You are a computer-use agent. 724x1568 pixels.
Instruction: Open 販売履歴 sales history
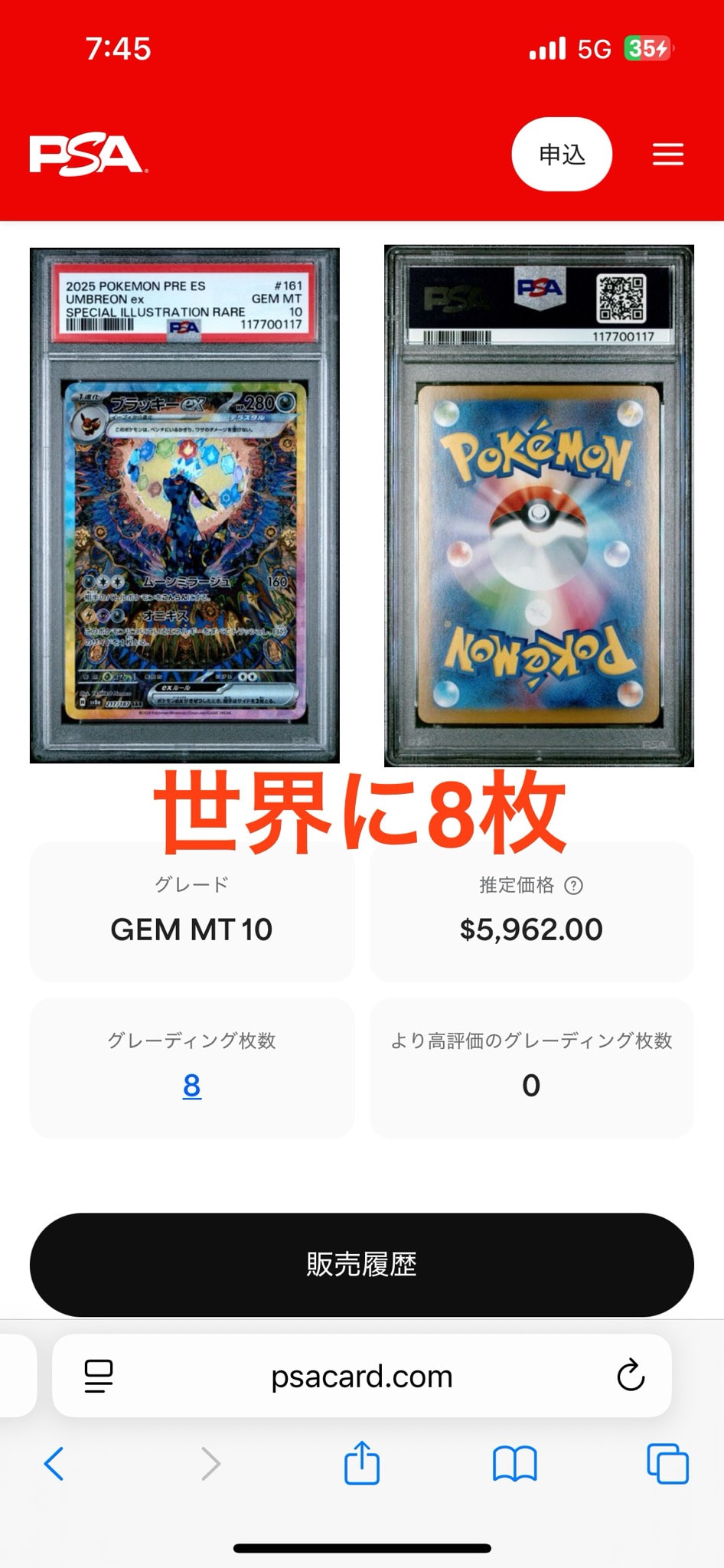pyautogui.click(x=362, y=1264)
